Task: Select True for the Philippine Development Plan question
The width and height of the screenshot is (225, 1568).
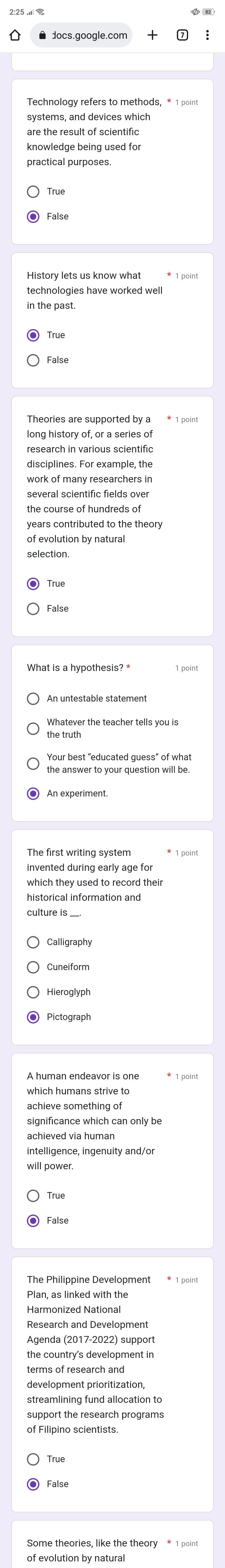Action: (33, 1459)
